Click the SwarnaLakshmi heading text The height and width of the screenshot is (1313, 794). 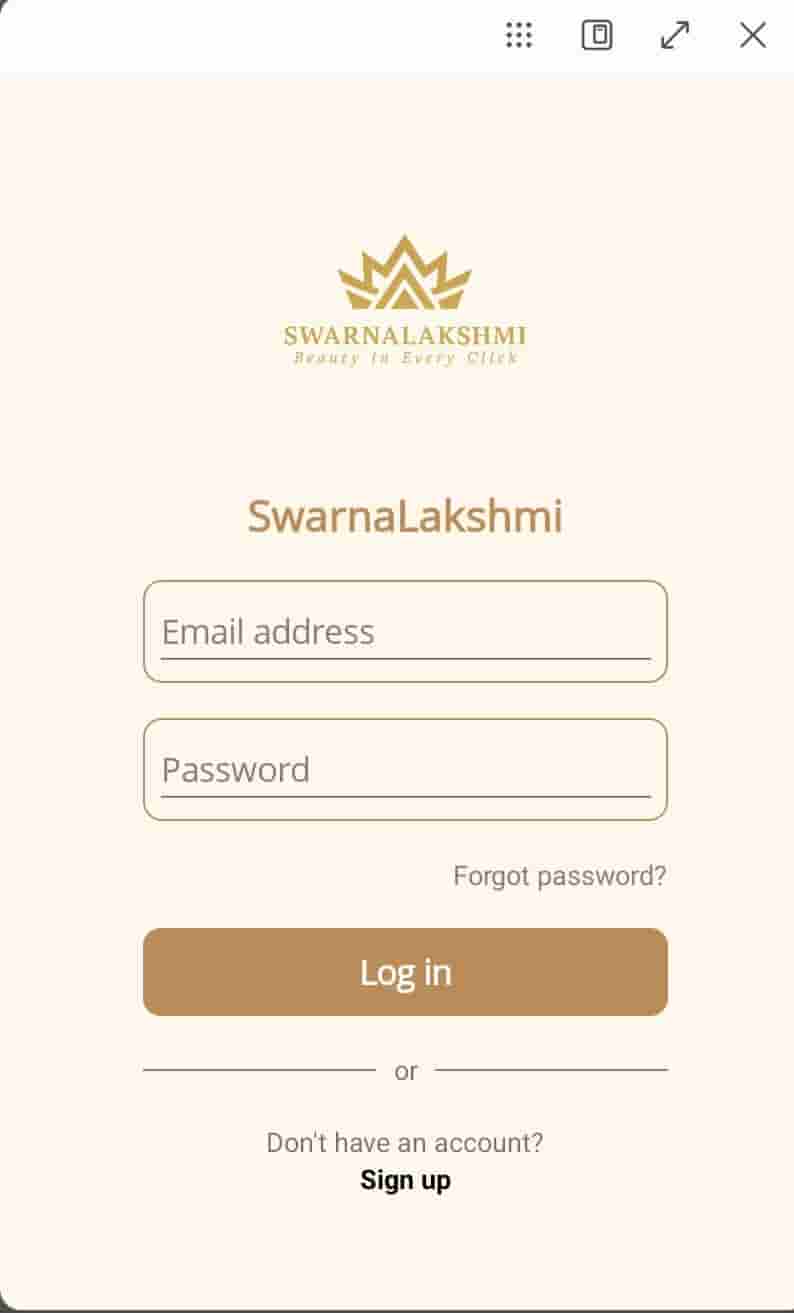(x=403, y=515)
